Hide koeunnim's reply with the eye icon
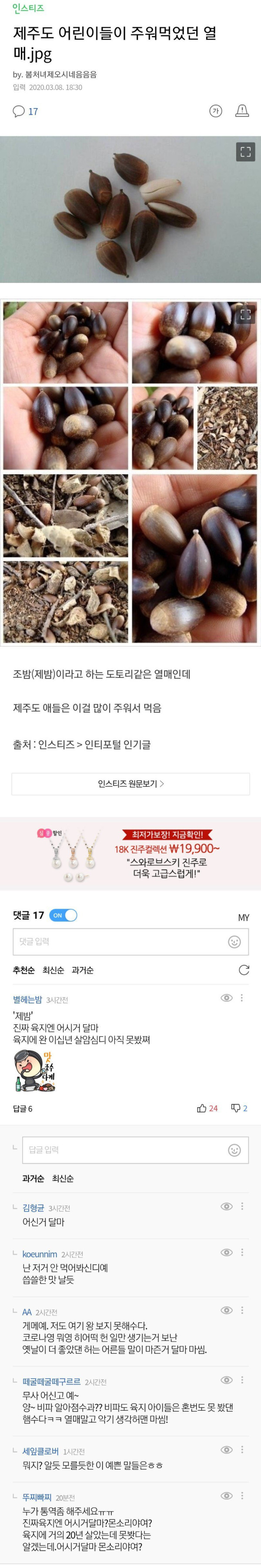261x1568 pixels. click(226, 1252)
